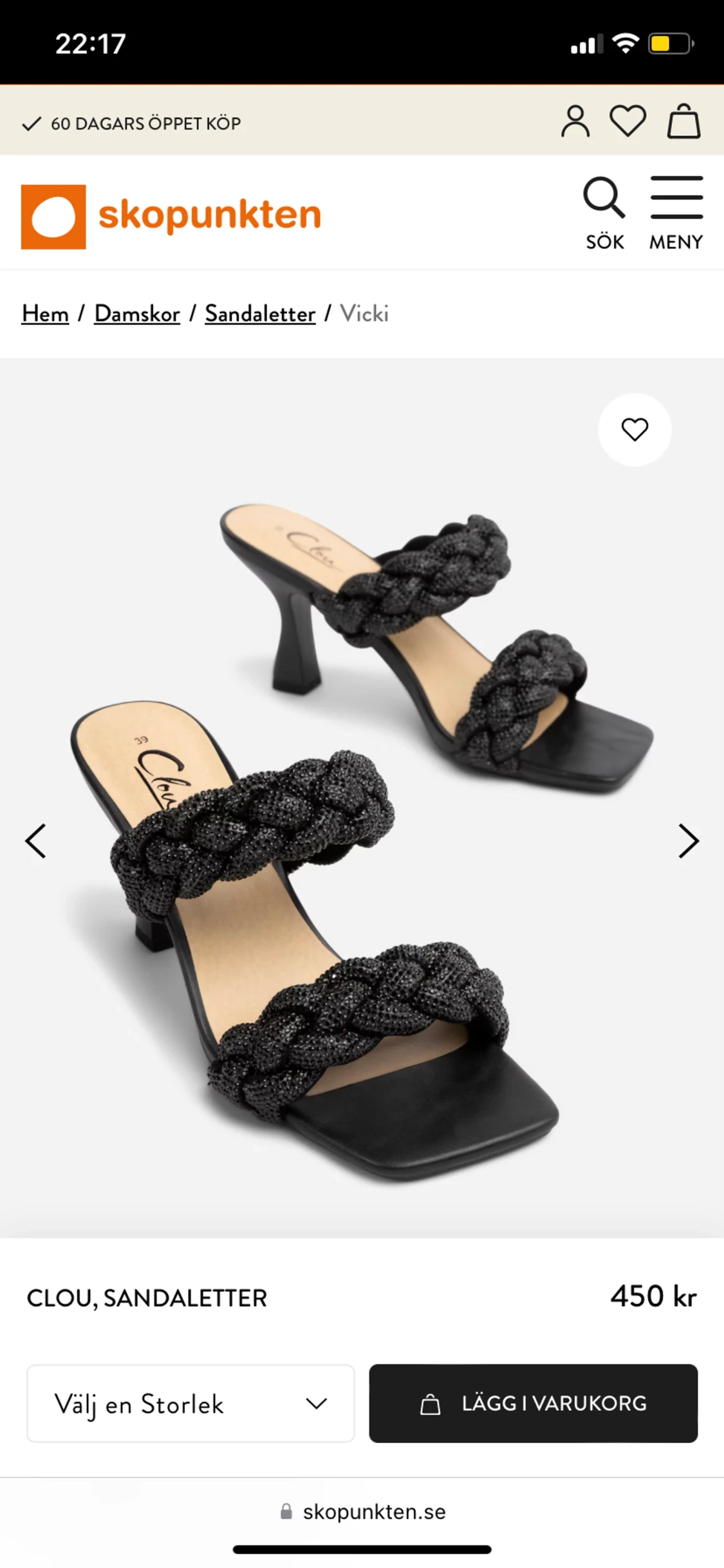Open the wishlist heart in header
724x1568 pixels.
pyautogui.click(x=627, y=121)
